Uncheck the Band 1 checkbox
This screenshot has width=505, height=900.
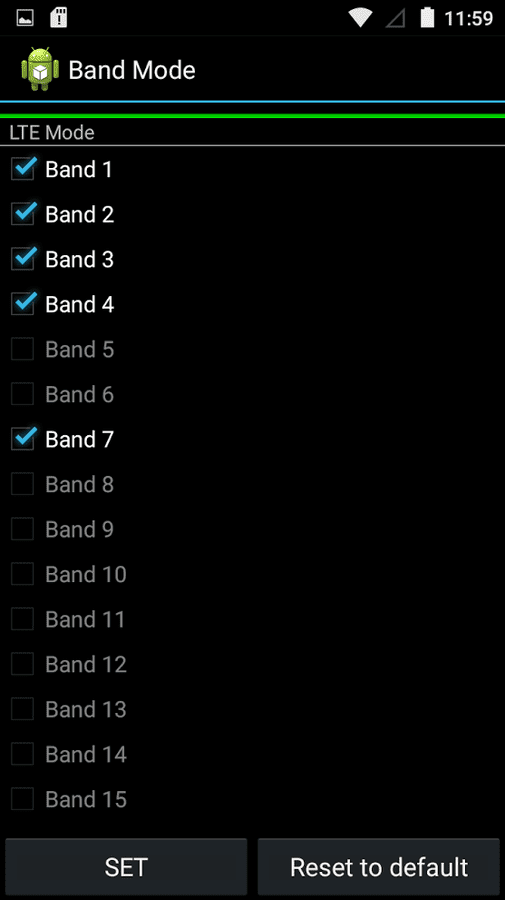(22, 169)
